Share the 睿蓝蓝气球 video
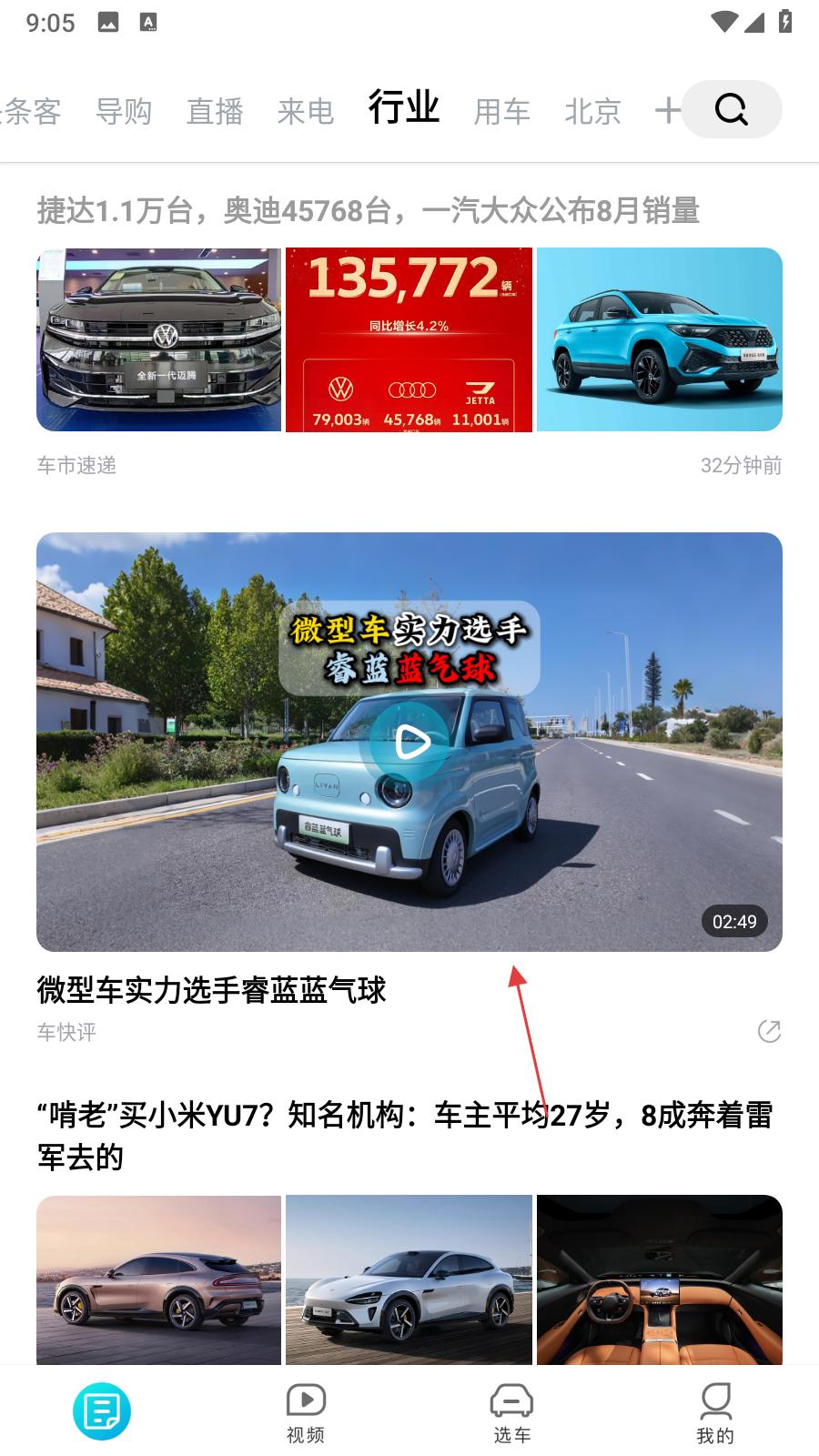This screenshot has width=819, height=1456. 769,1031
